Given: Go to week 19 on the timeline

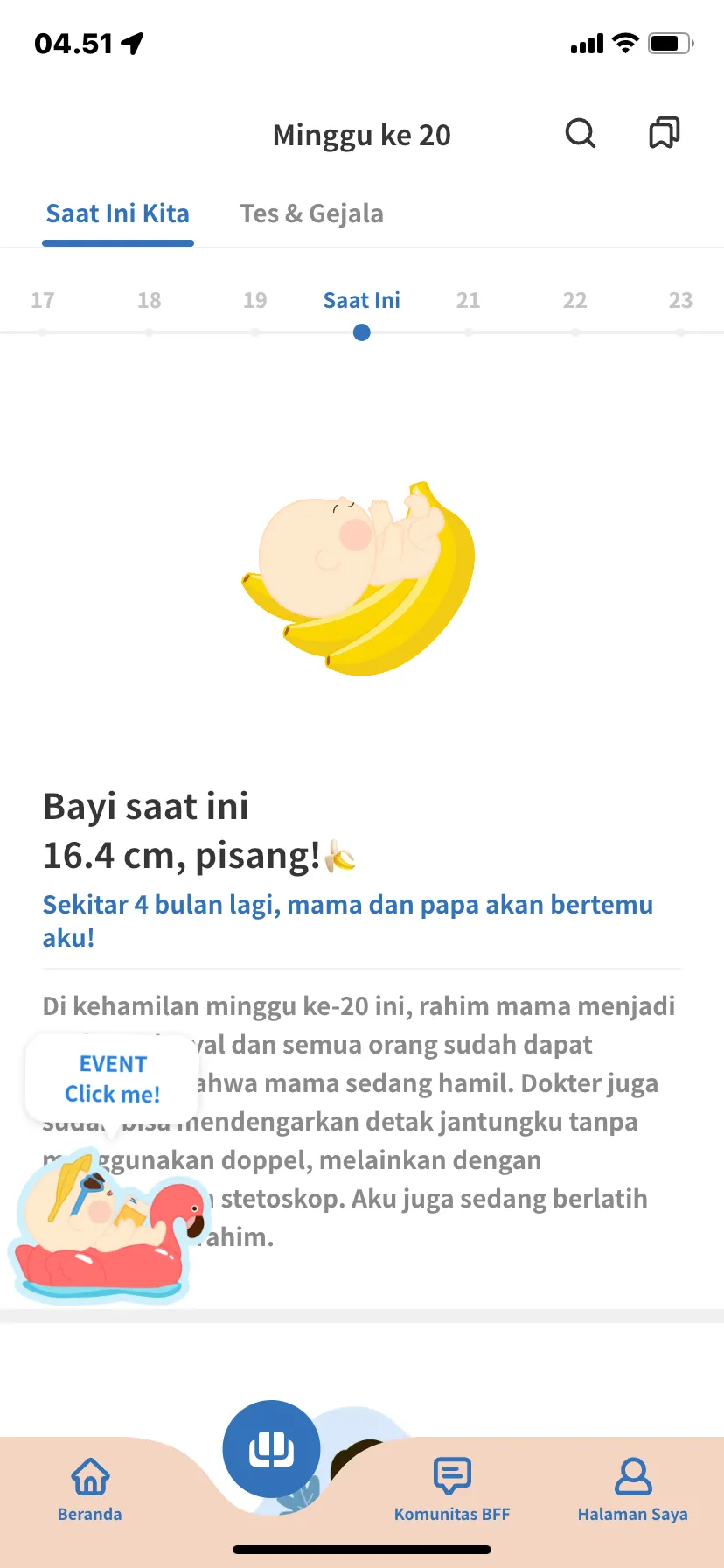Looking at the screenshot, I should tap(255, 300).
